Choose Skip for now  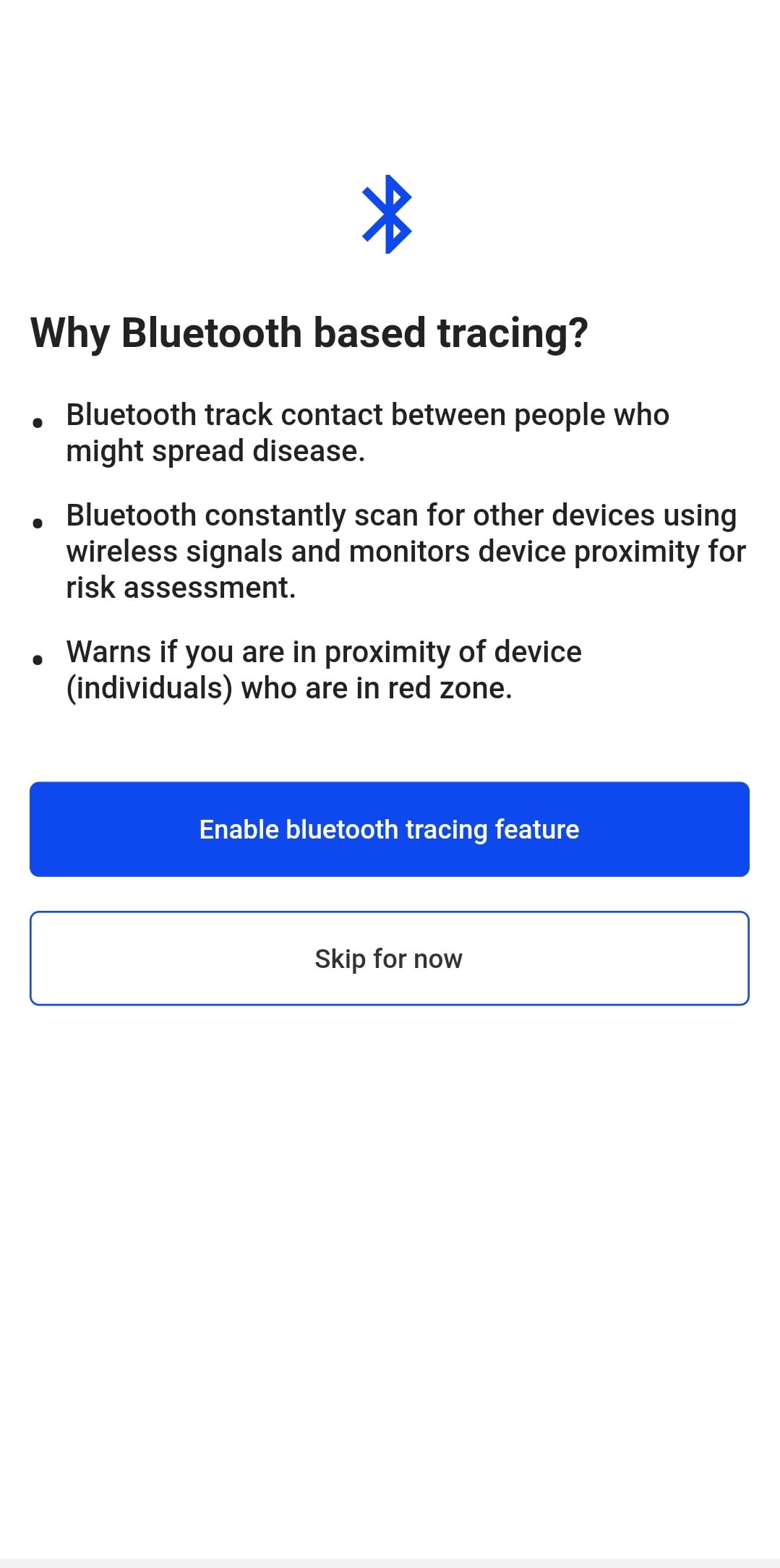[389, 959]
